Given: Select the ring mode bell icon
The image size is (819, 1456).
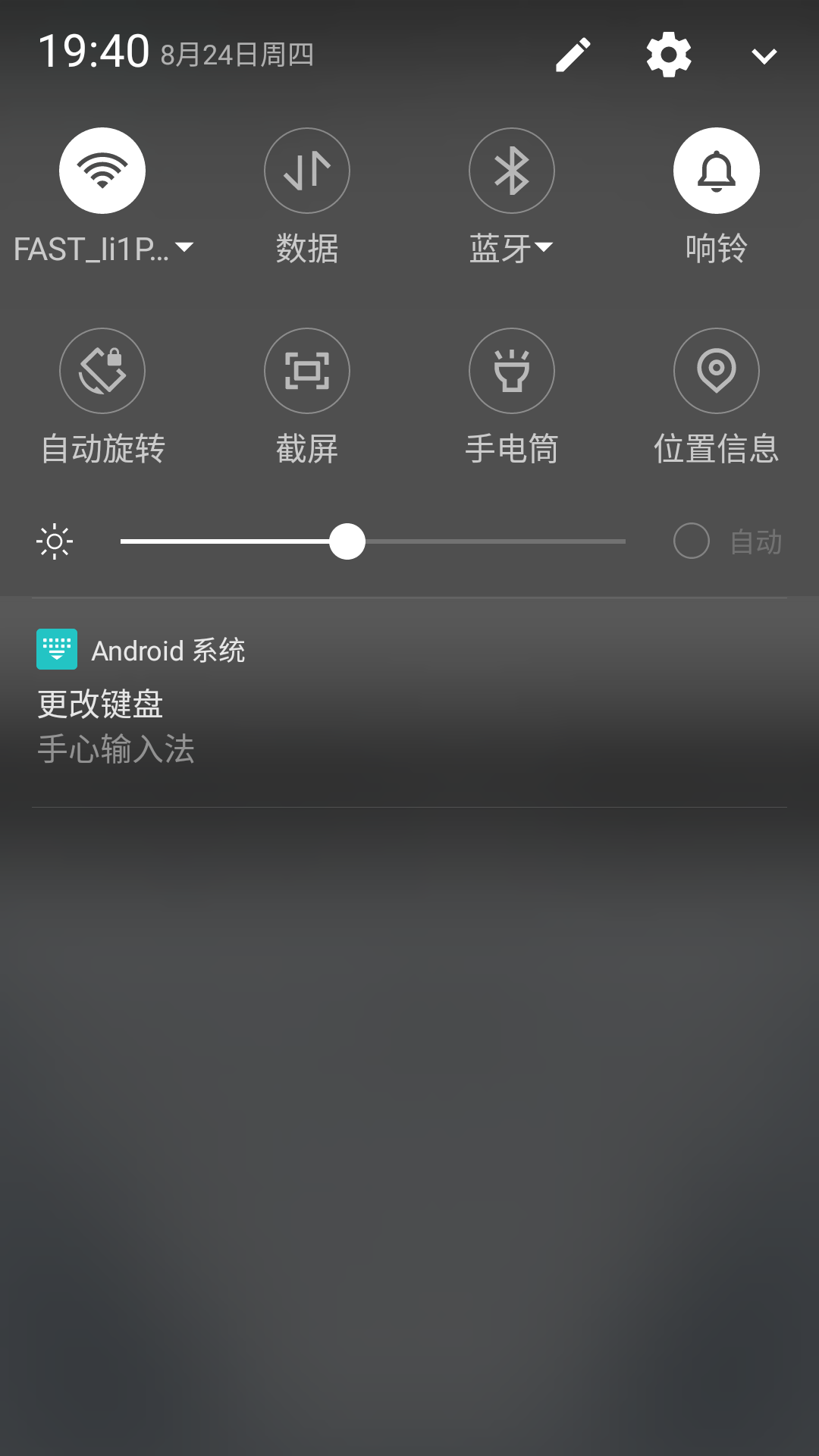Looking at the screenshot, I should [x=716, y=170].
